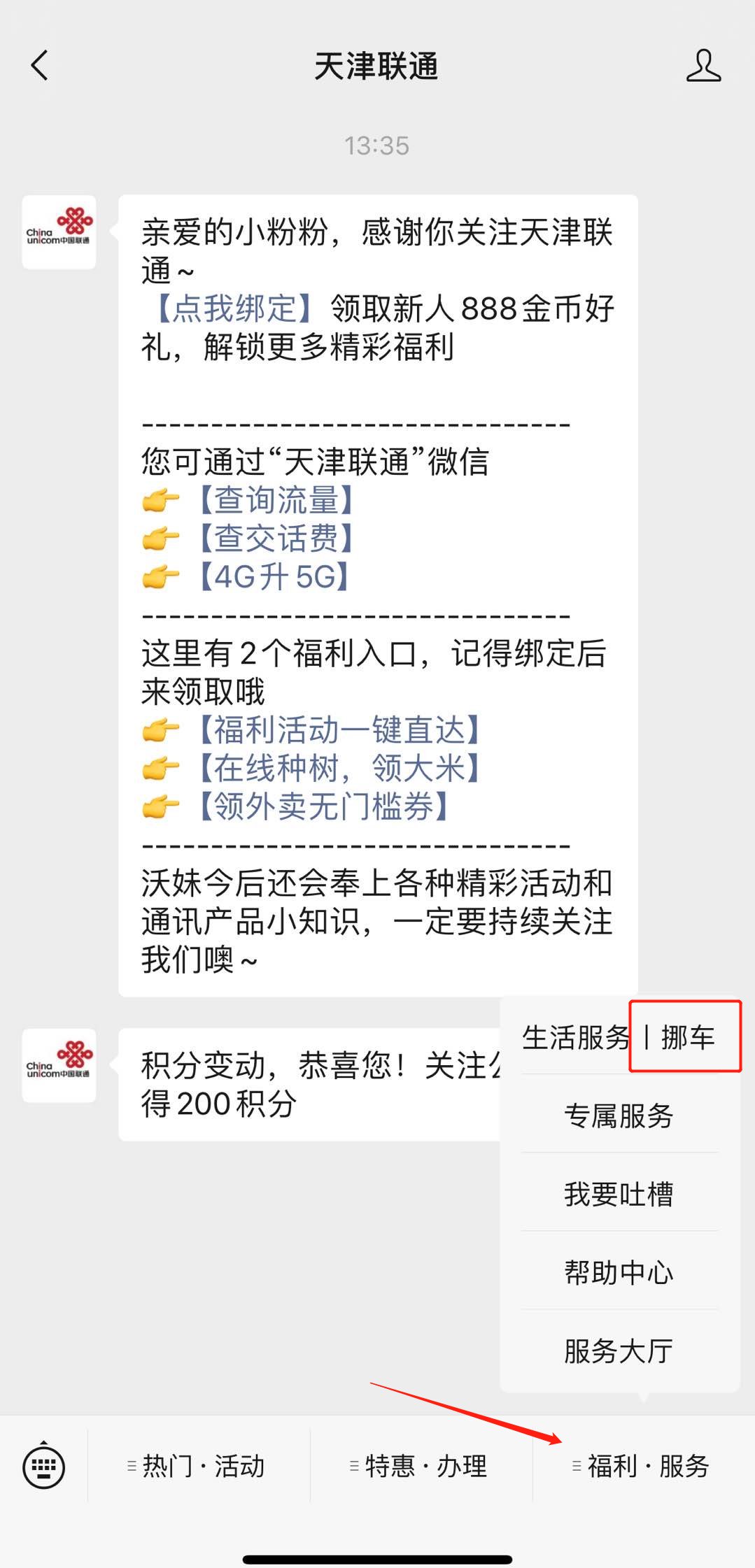The height and width of the screenshot is (1568, 755).
Task: Switch to keyboard input mode
Action: click(x=43, y=1465)
